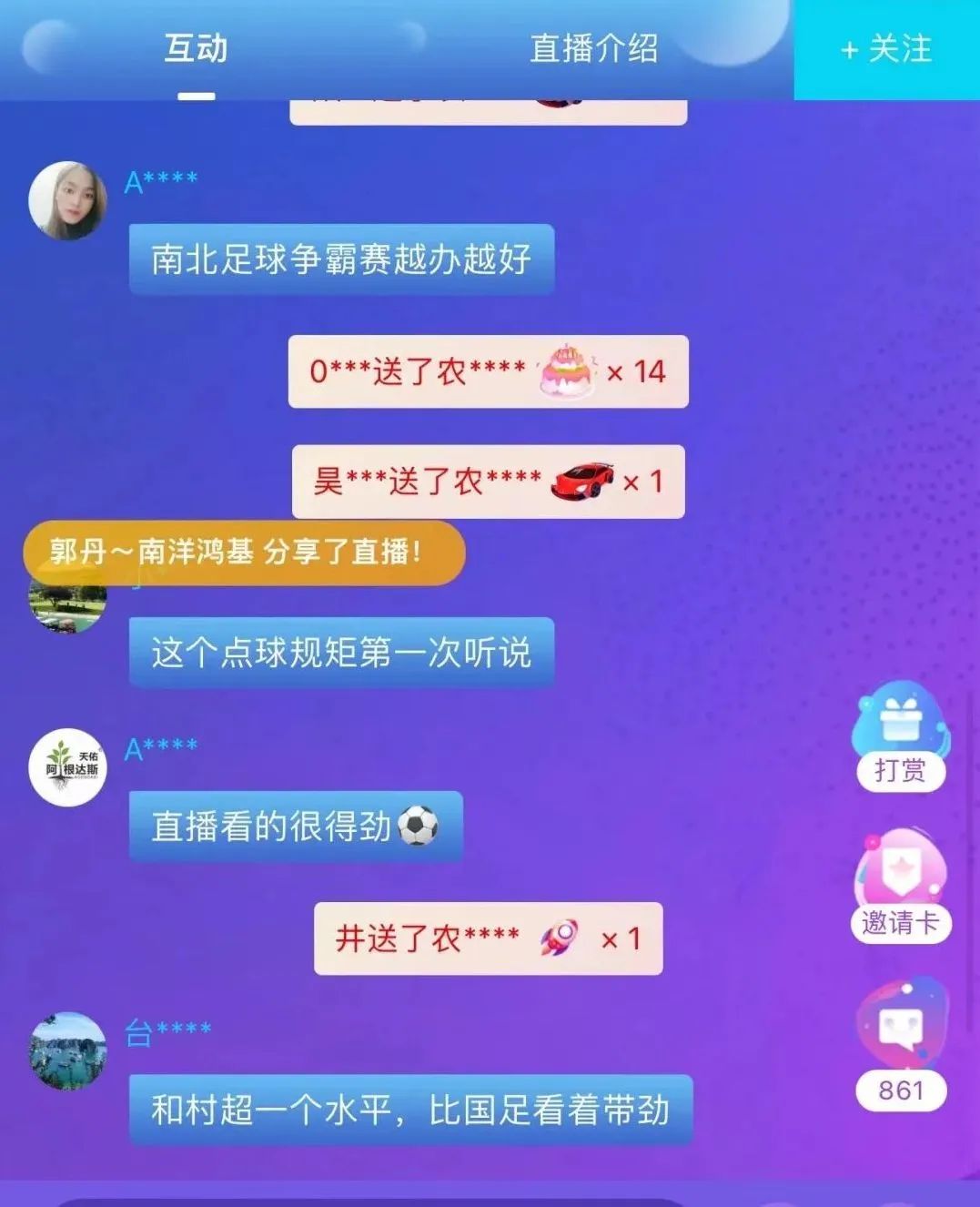Open the avatar beside 南北足球争霸赛越办越好
Viewport: 980px width, 1207px height.
click(67, 201)
